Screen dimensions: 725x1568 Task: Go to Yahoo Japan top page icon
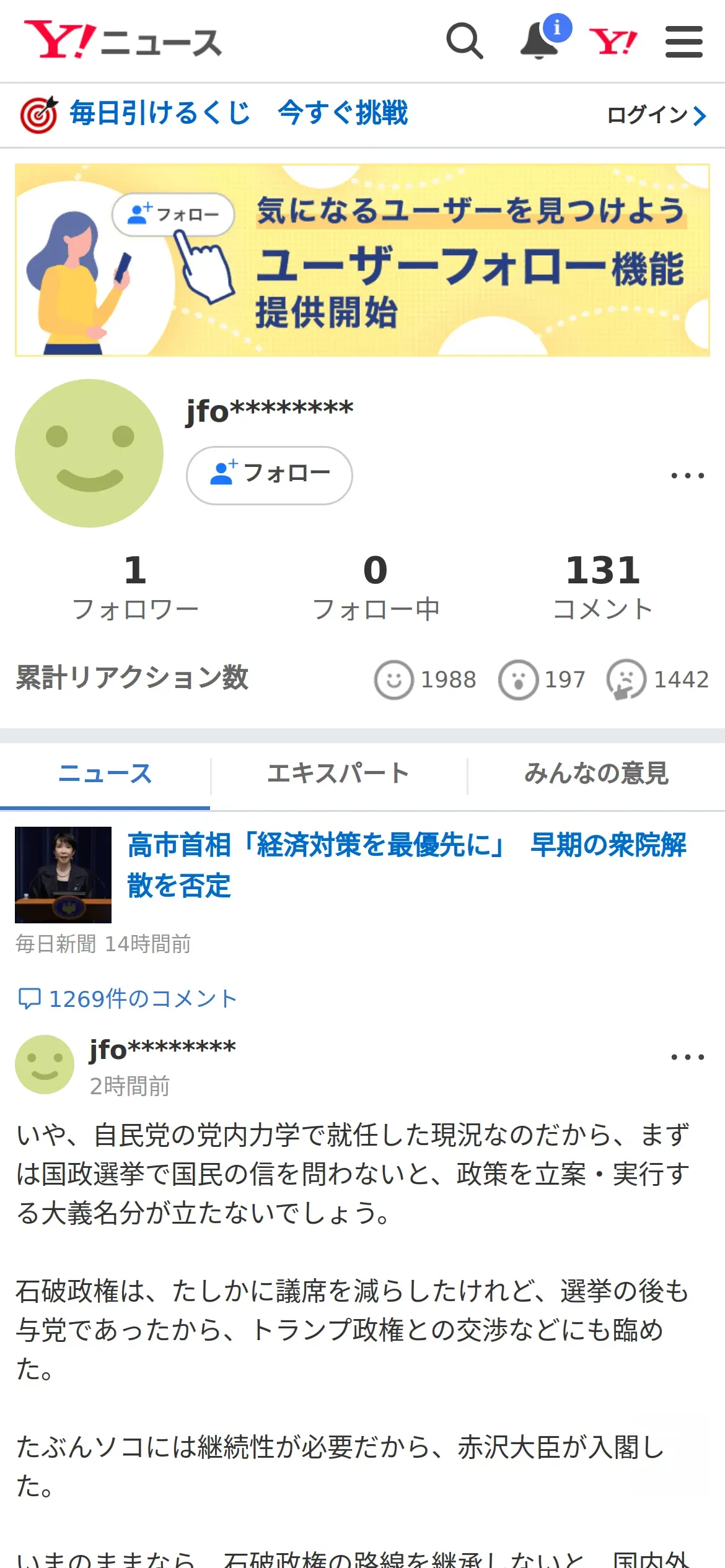[612, 41]
